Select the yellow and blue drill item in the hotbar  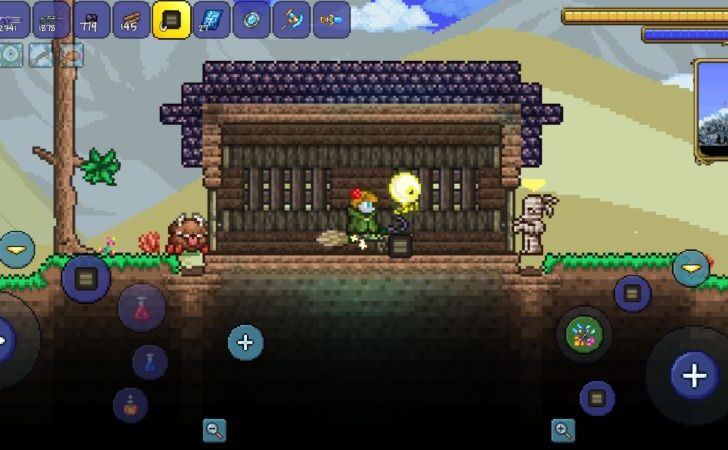(x=331, y=19)
